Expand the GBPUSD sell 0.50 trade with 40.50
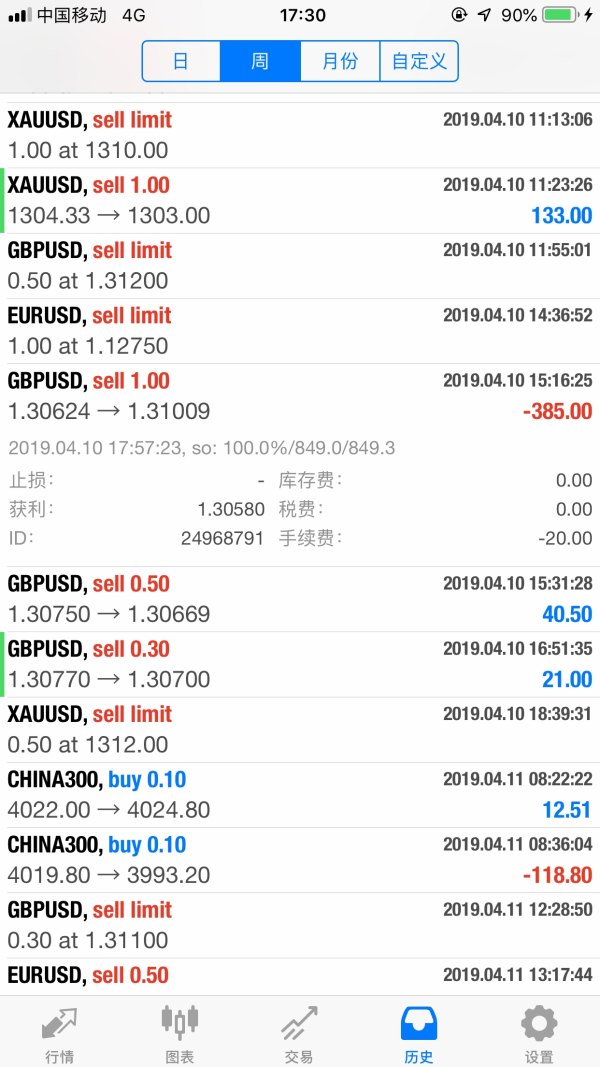The image size is (600, 1067). (300, 599)
